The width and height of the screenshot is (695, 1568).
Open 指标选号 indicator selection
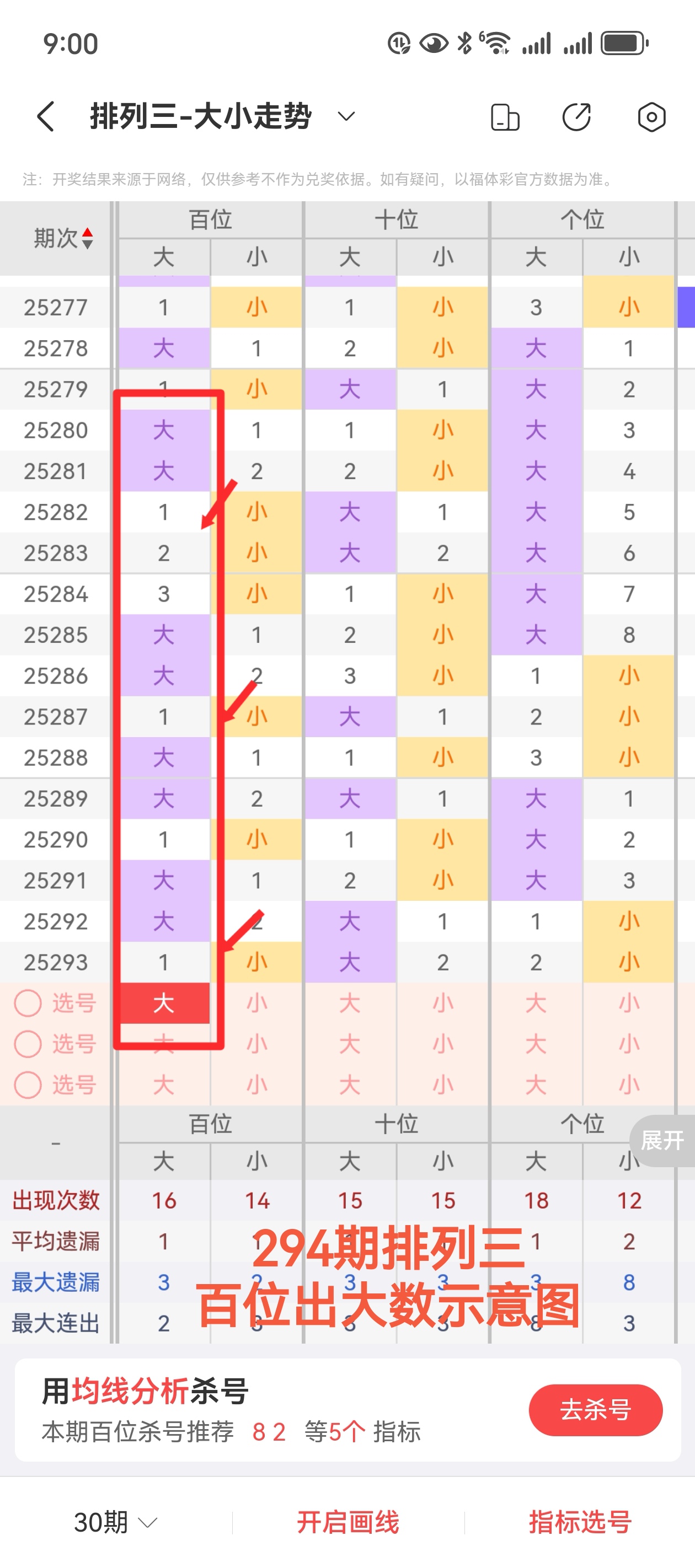pos(580,1522)
